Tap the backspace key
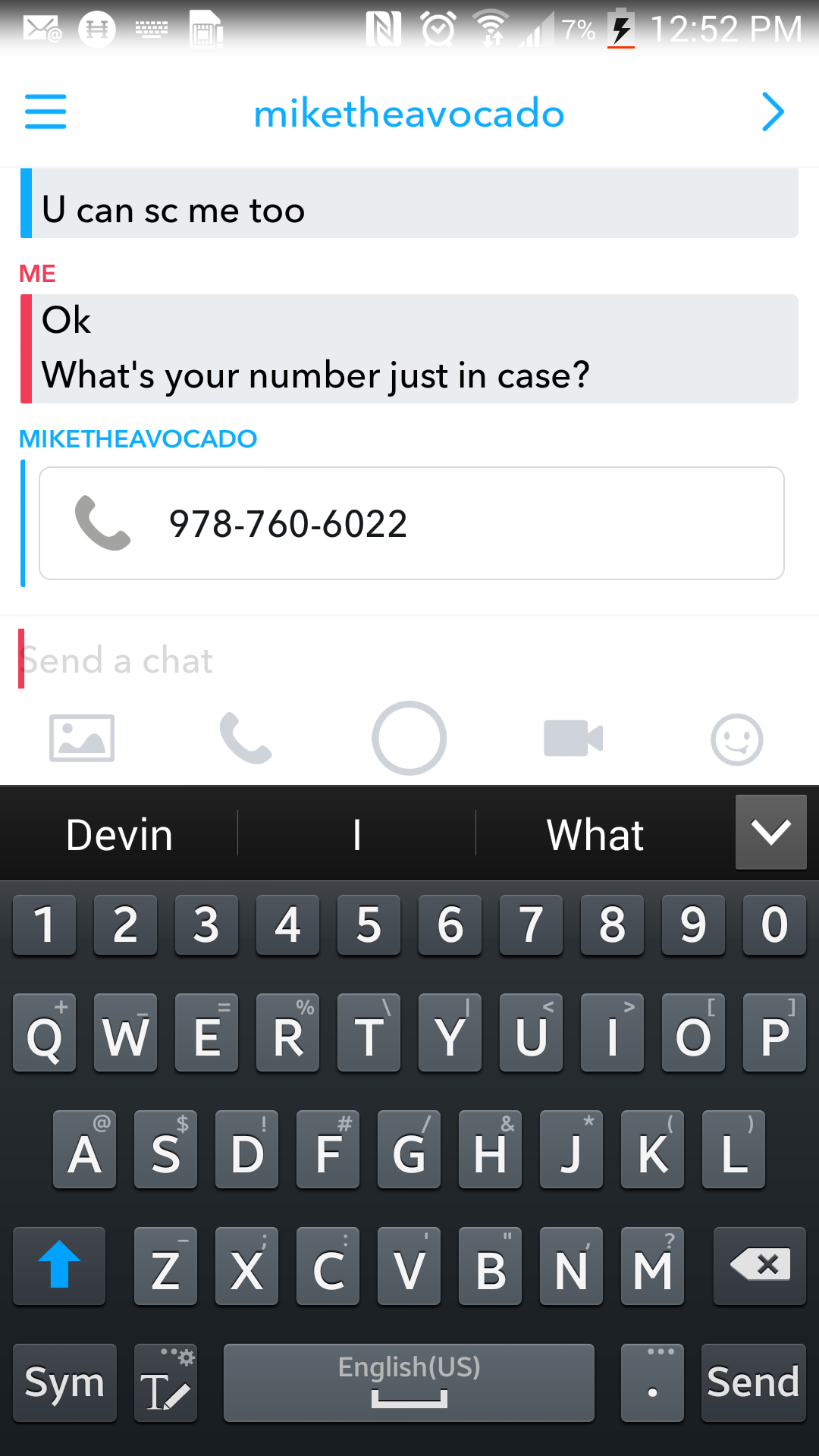 pos(759,1266)
